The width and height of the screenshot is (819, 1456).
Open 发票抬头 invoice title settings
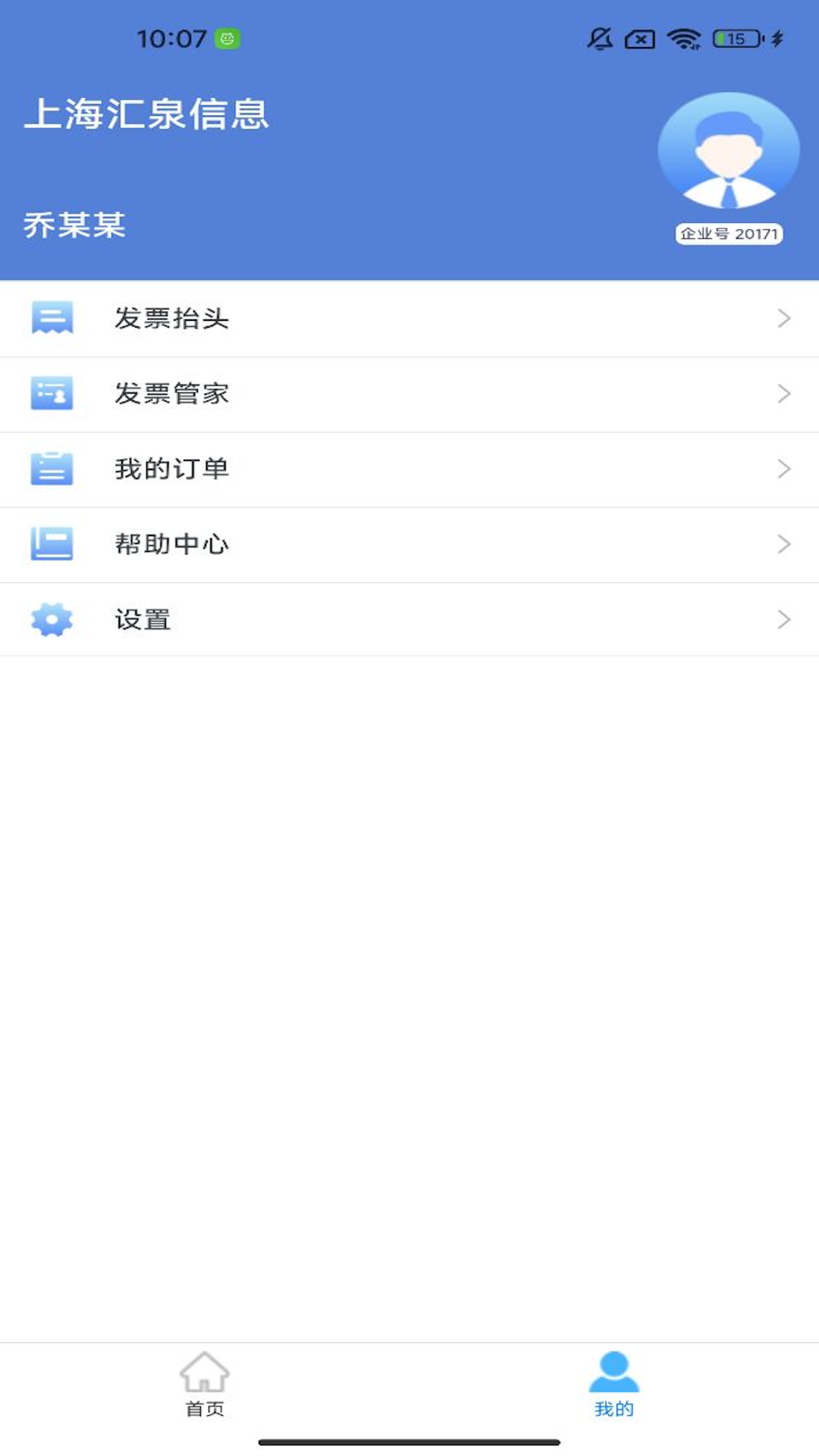(409, 318)
